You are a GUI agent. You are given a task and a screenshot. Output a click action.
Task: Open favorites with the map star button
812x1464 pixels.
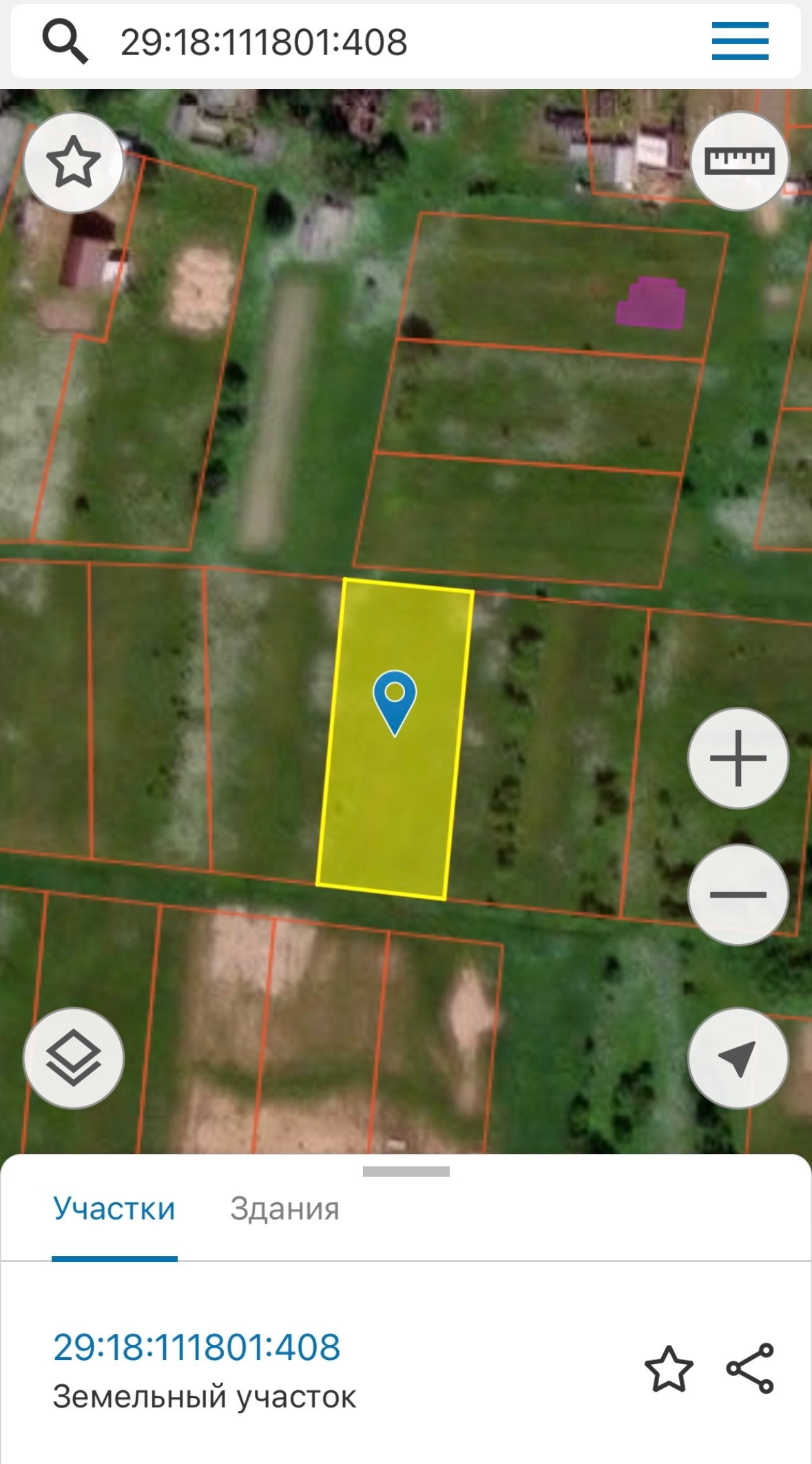point(74,163)
